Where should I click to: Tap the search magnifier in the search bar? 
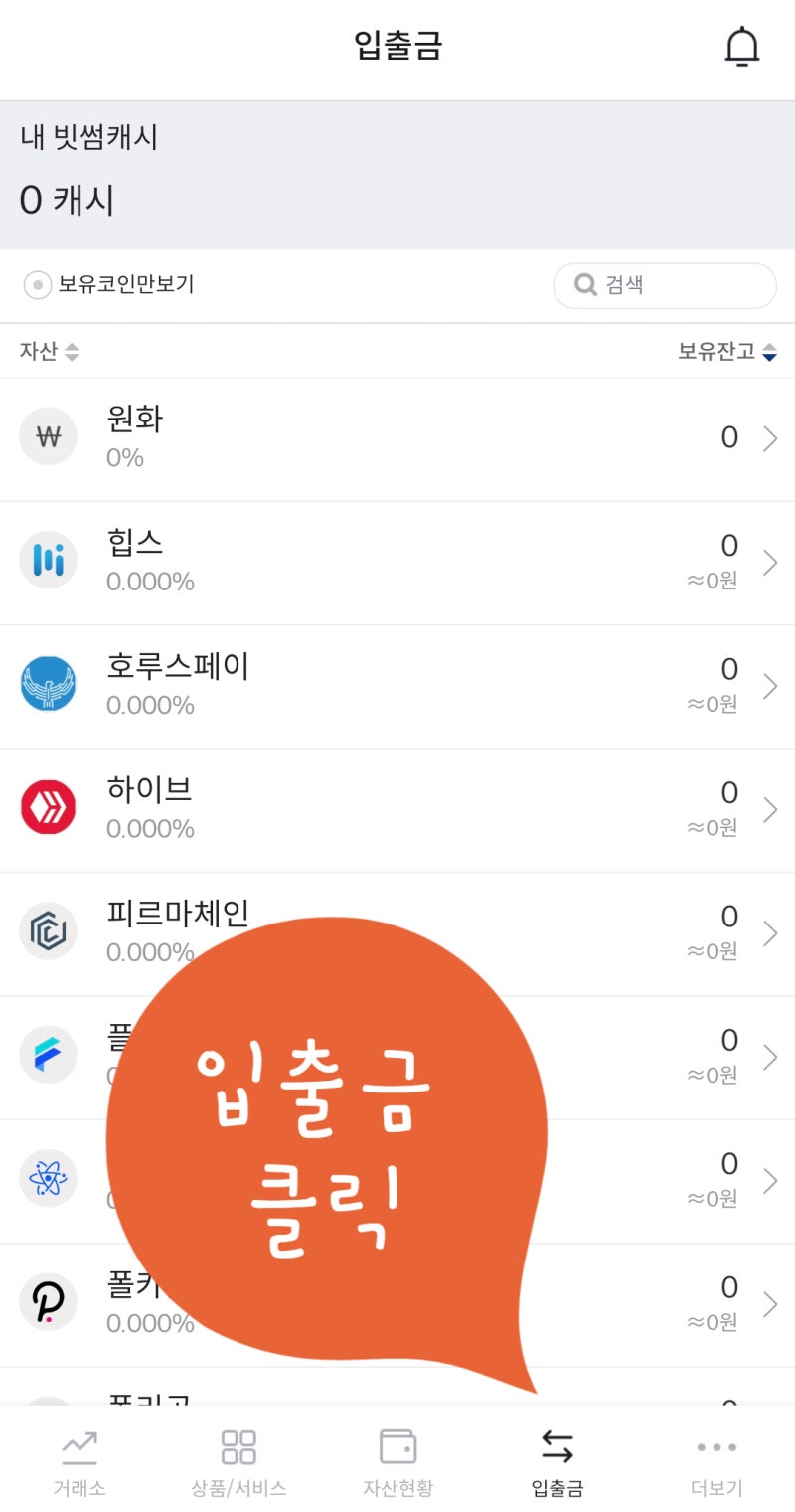point(585,284)
